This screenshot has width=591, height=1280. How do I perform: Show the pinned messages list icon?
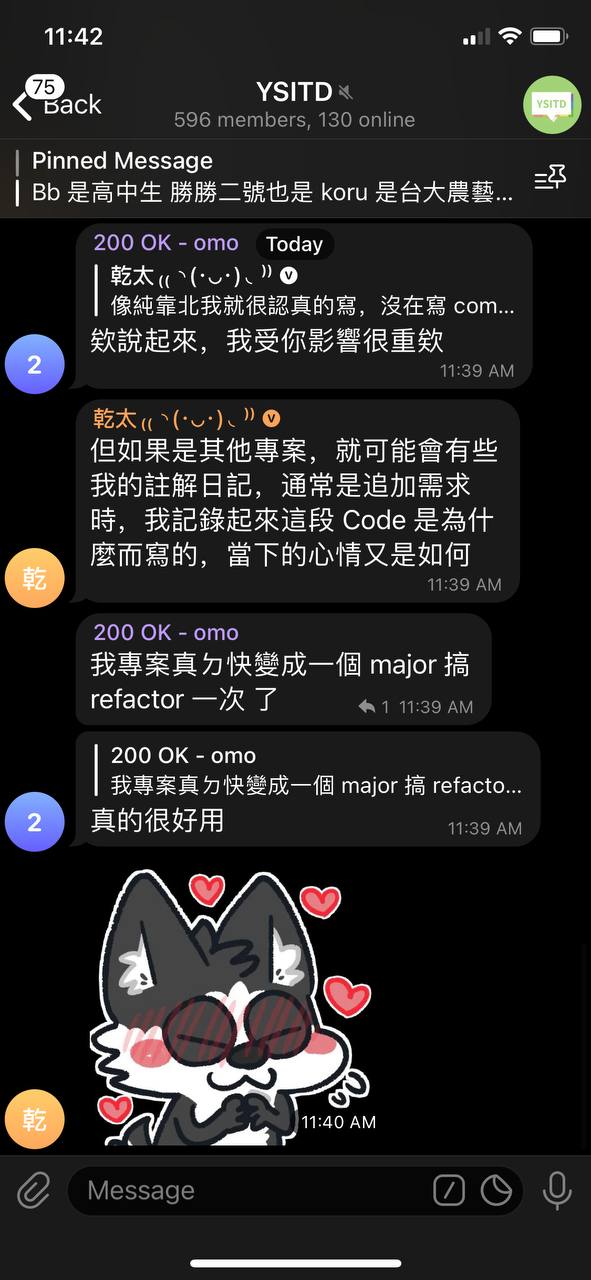click(550, 177)
